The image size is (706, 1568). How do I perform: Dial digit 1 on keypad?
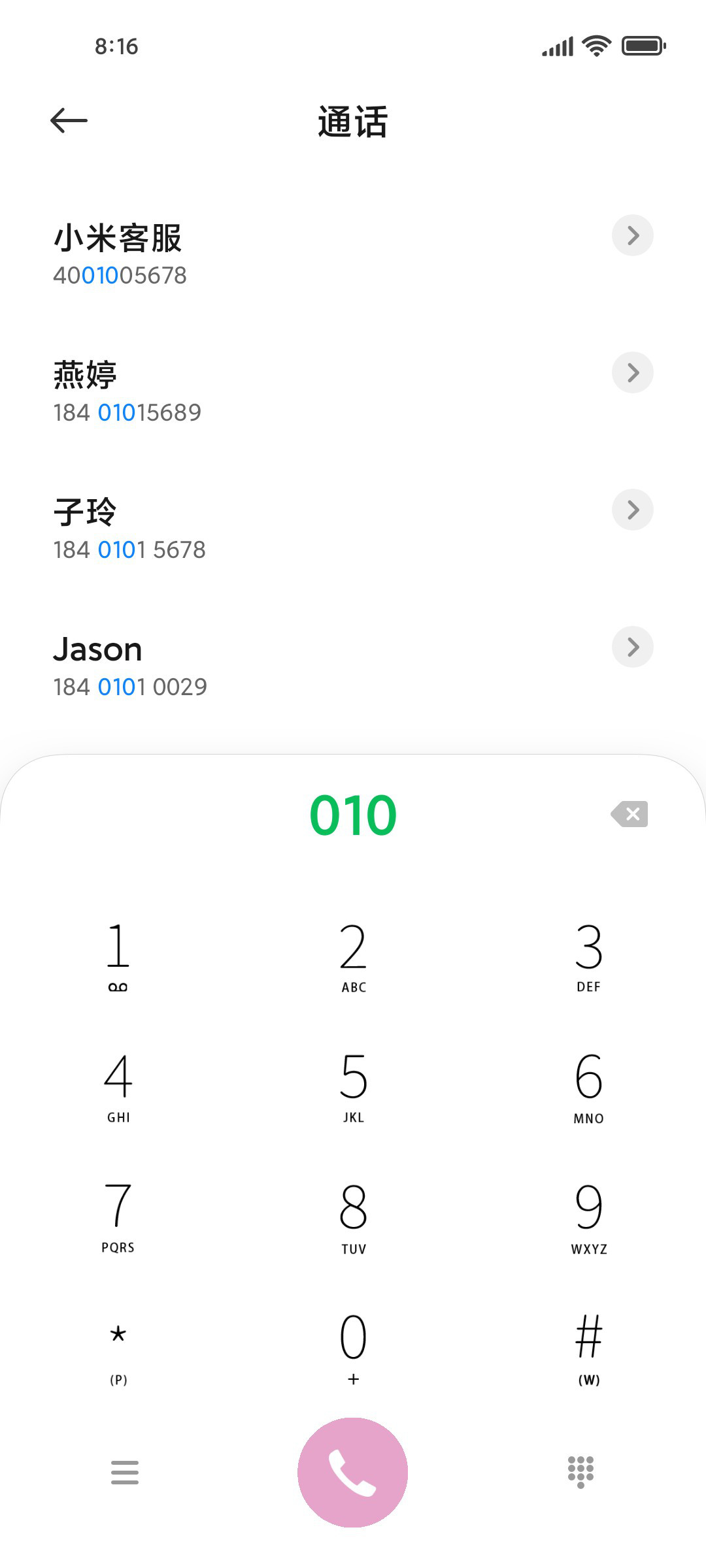tap(118, 956)
